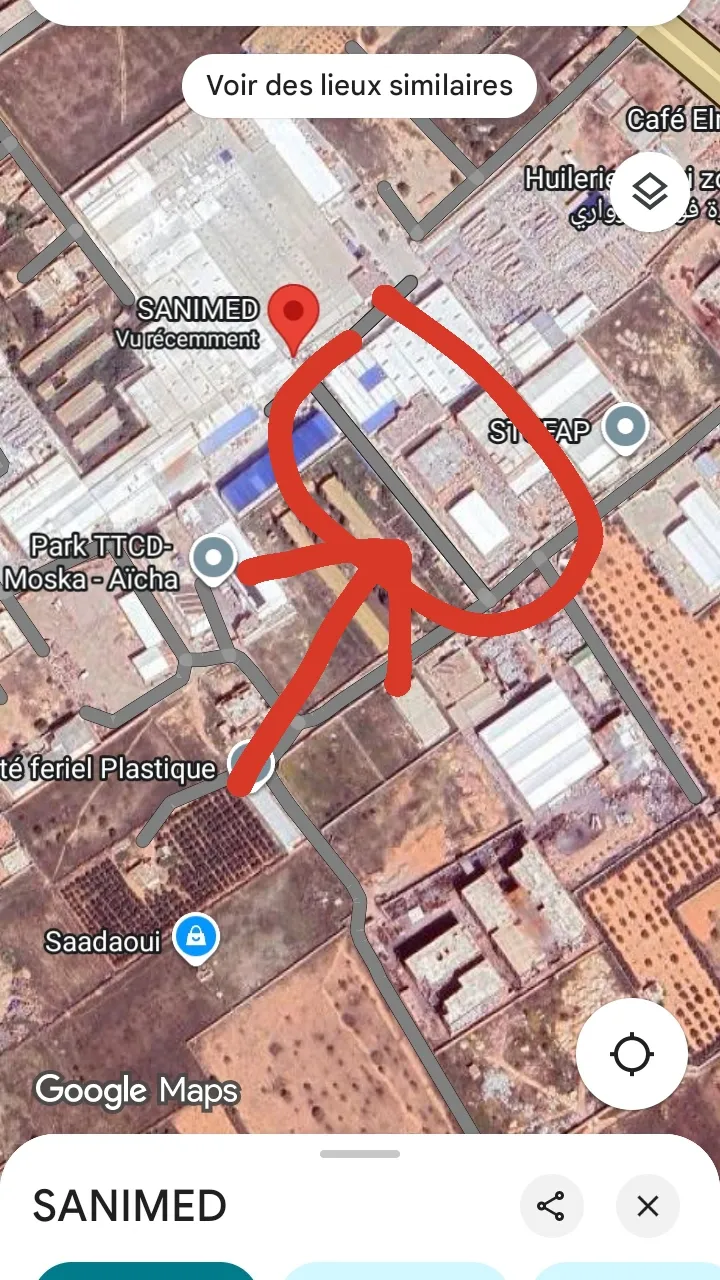Viewport: 720px width, 1280px height.
Task: Open the STEFAP place marker
Action: tap(627, 428)
